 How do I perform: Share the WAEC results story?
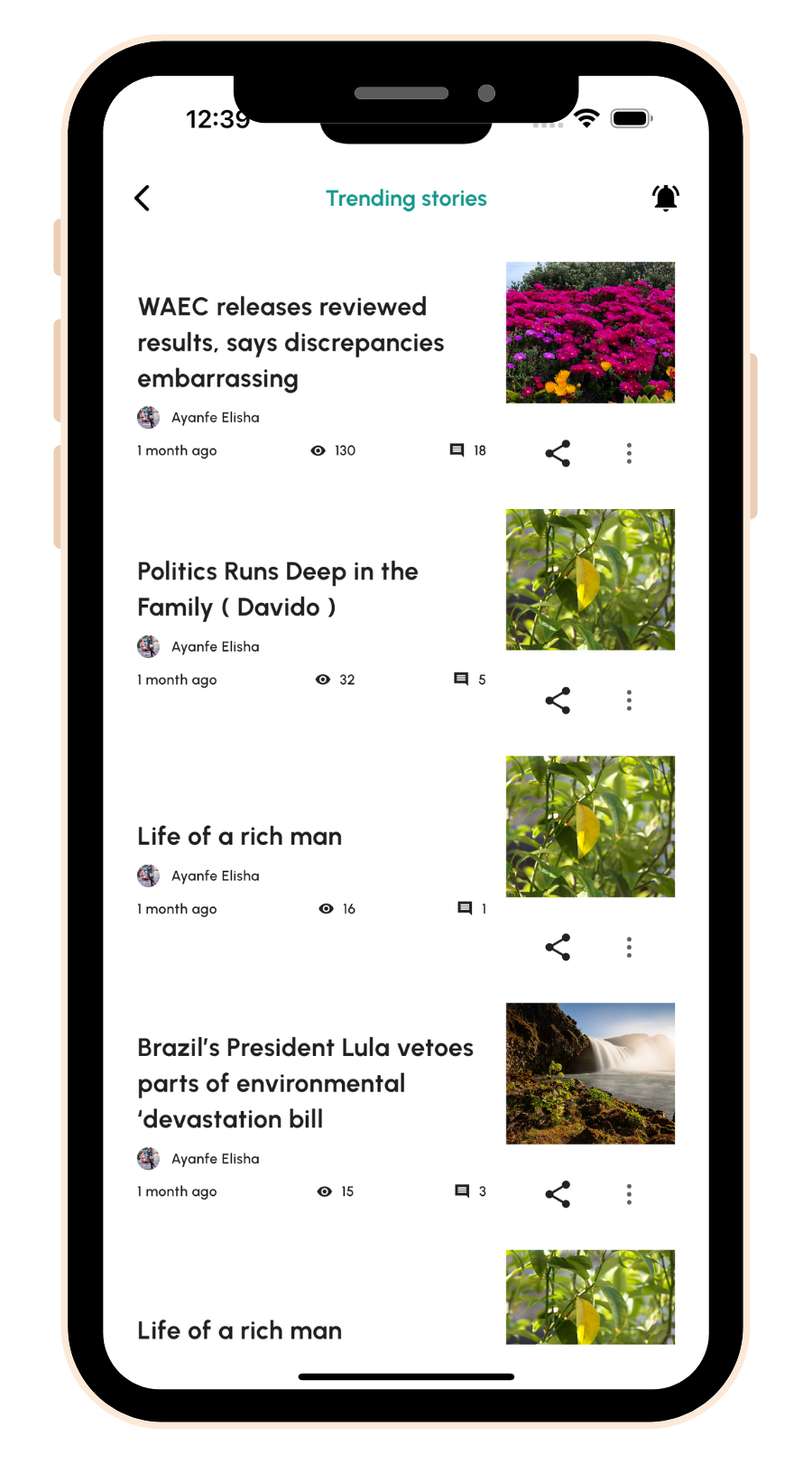[x=558, y=453]
